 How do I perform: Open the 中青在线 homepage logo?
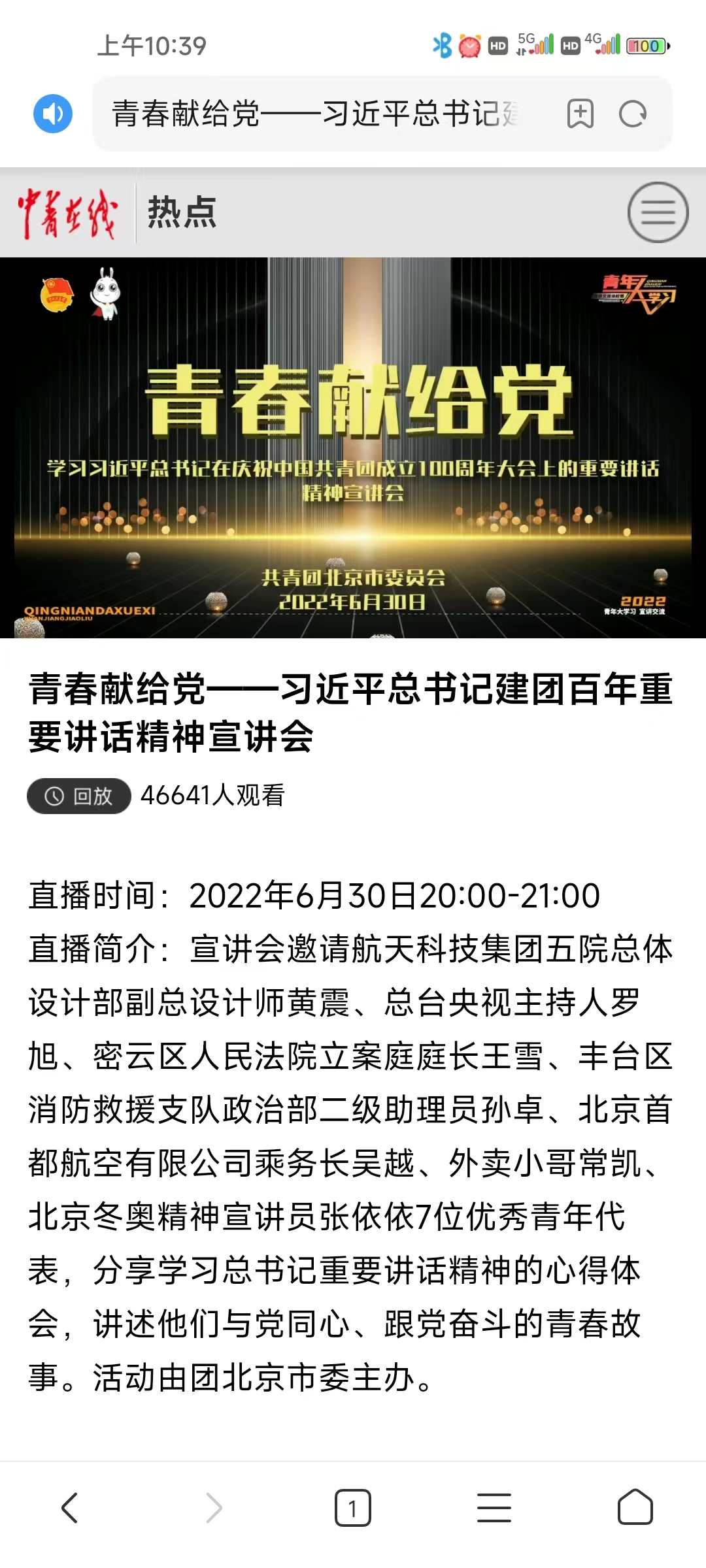[x=67, y=214]
